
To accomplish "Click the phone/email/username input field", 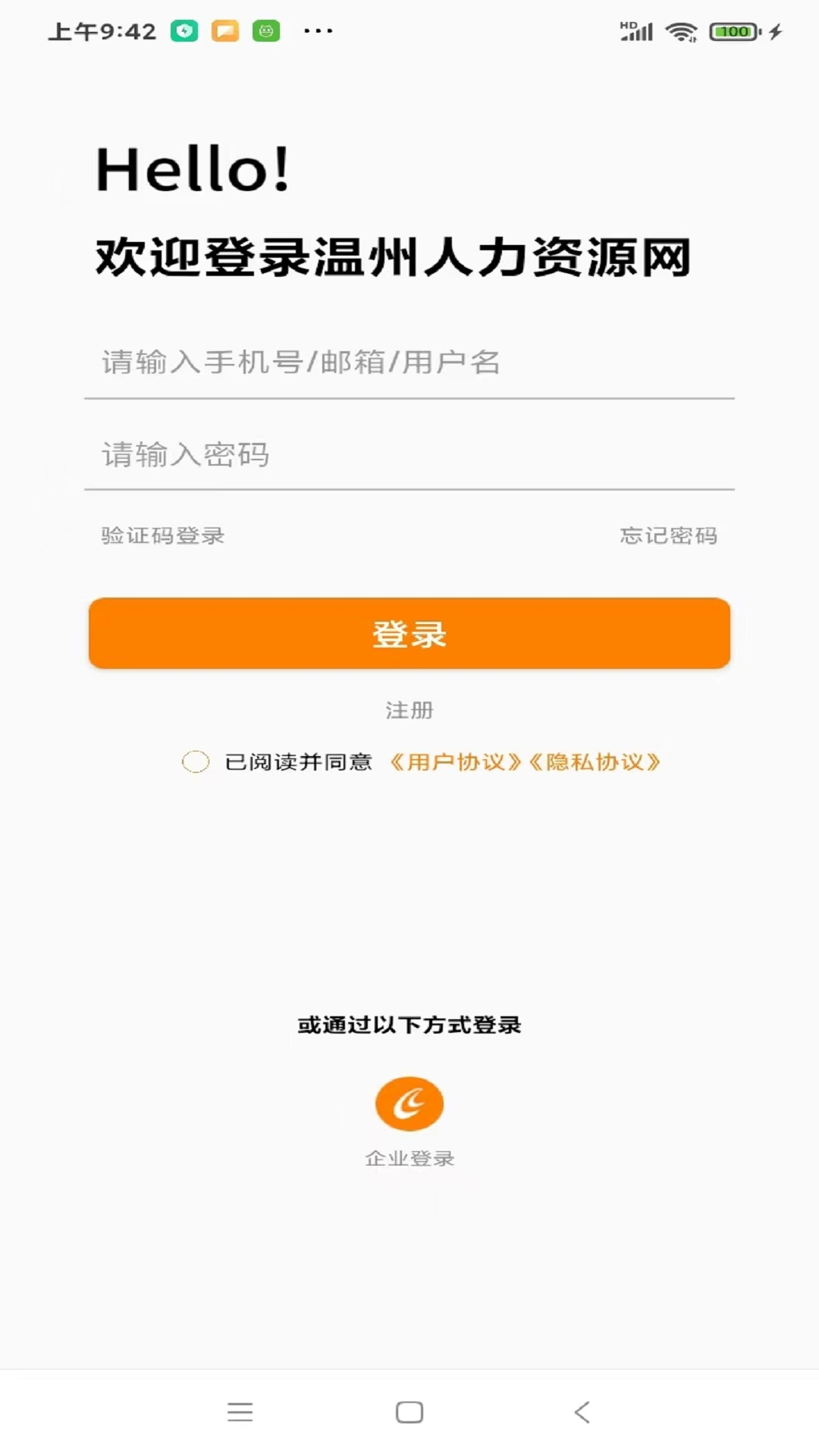I will 409,362.
